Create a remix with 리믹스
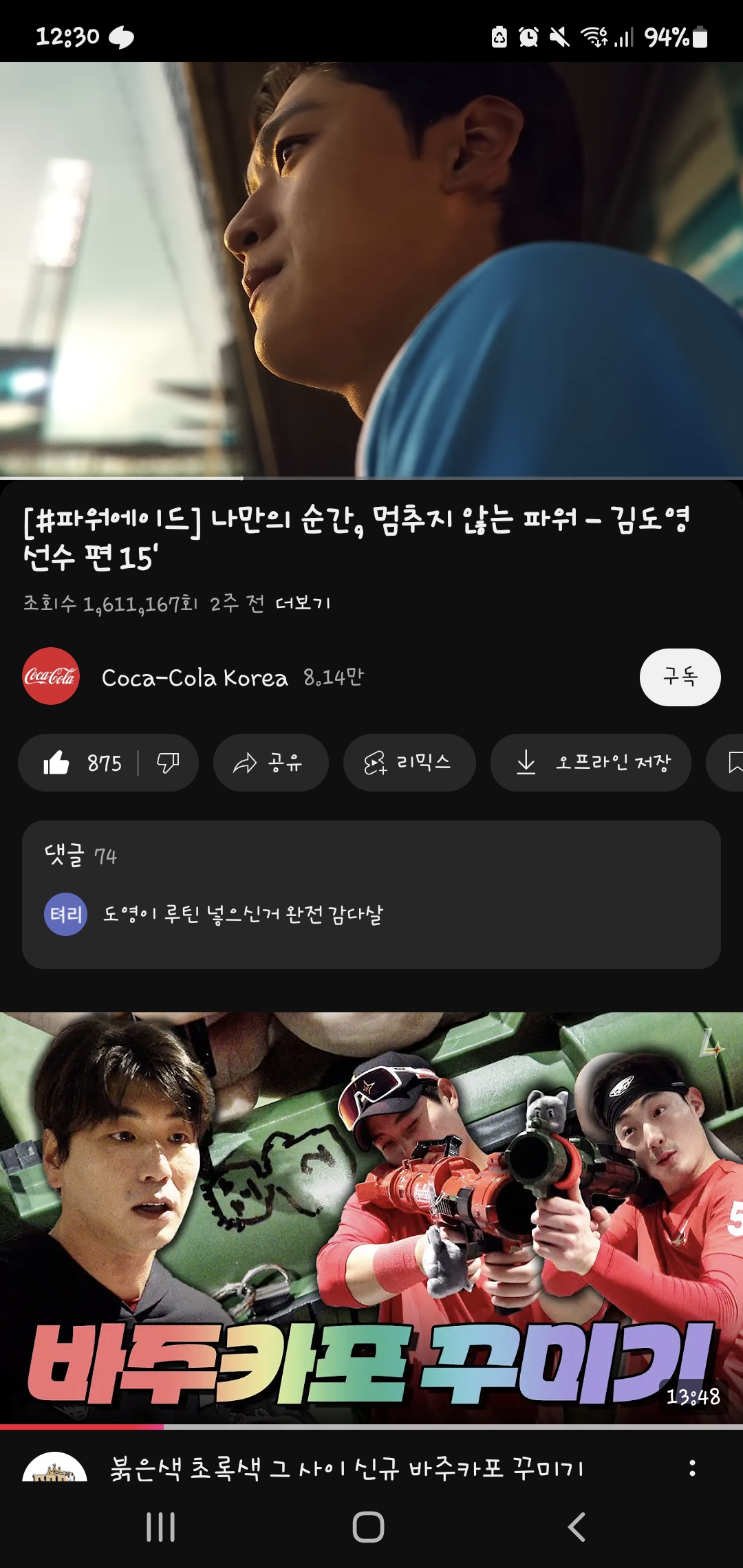Viewport: 743px width, 1568px height. tap(409, 763)
